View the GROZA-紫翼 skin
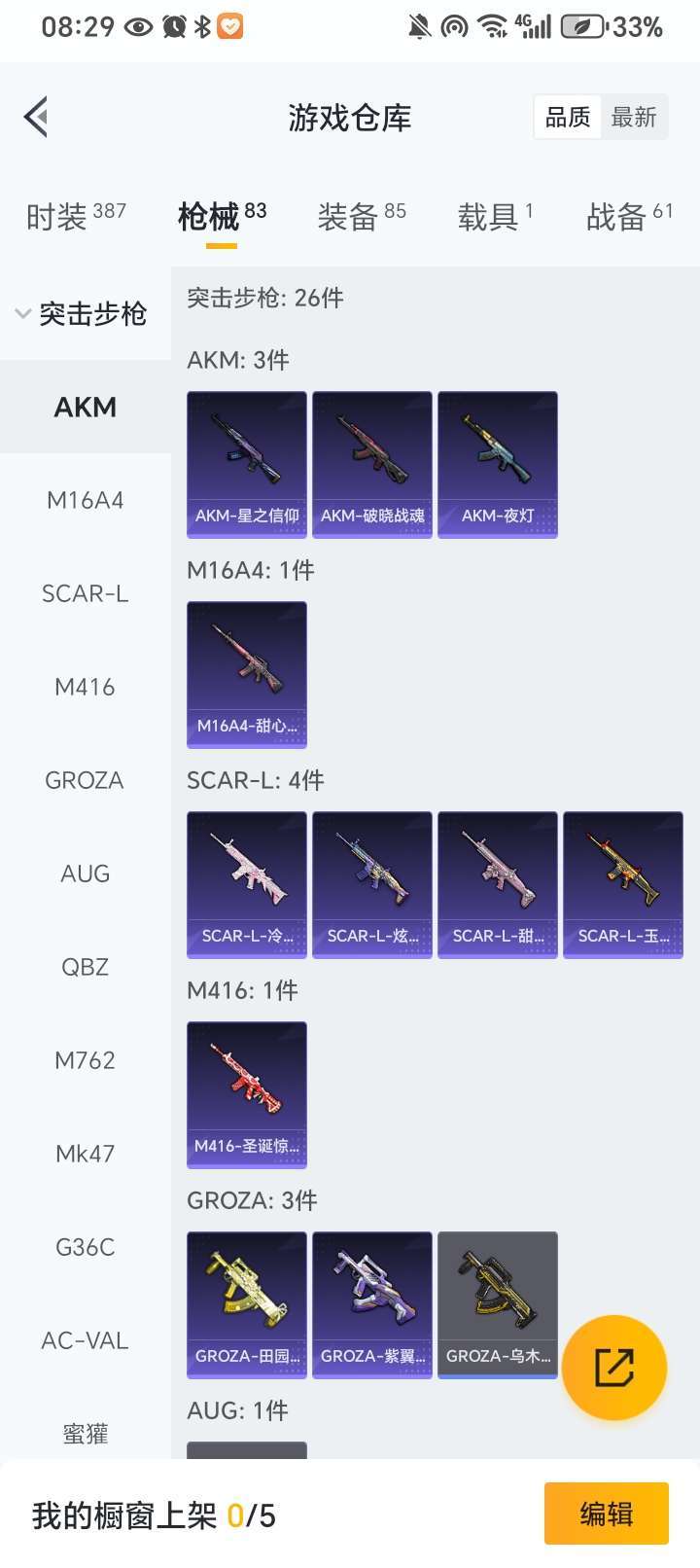Screen dimensions: 700x1568 coord(372,1305)
